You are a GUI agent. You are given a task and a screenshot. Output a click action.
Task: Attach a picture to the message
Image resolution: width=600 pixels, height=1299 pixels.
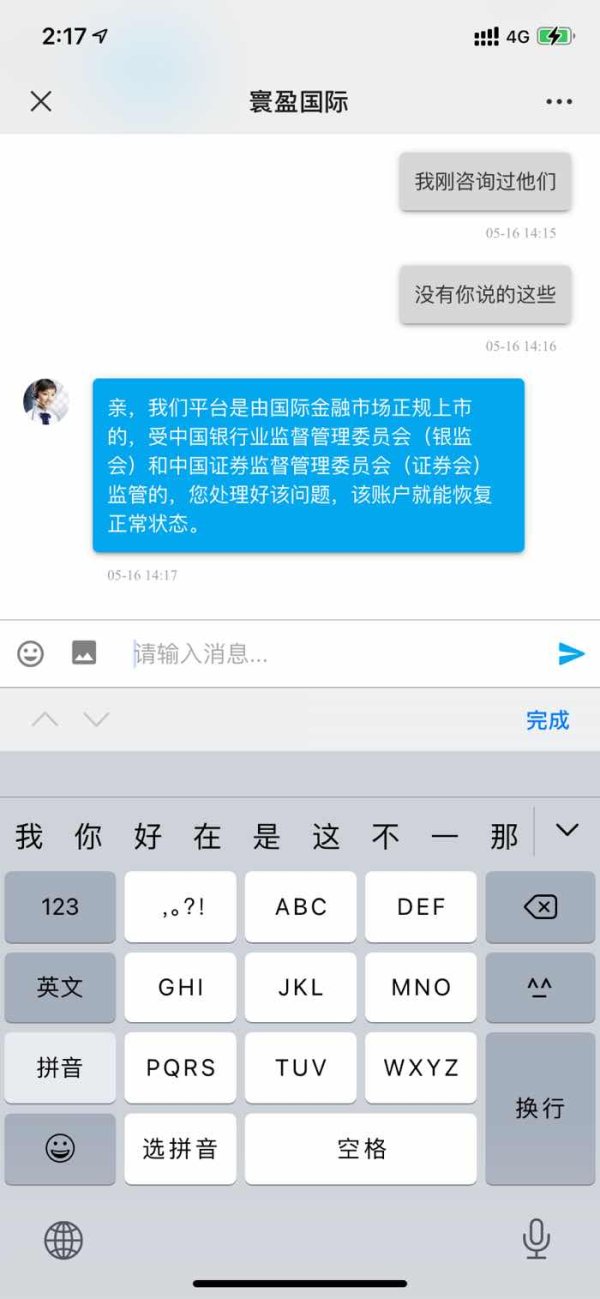[84, 654]
